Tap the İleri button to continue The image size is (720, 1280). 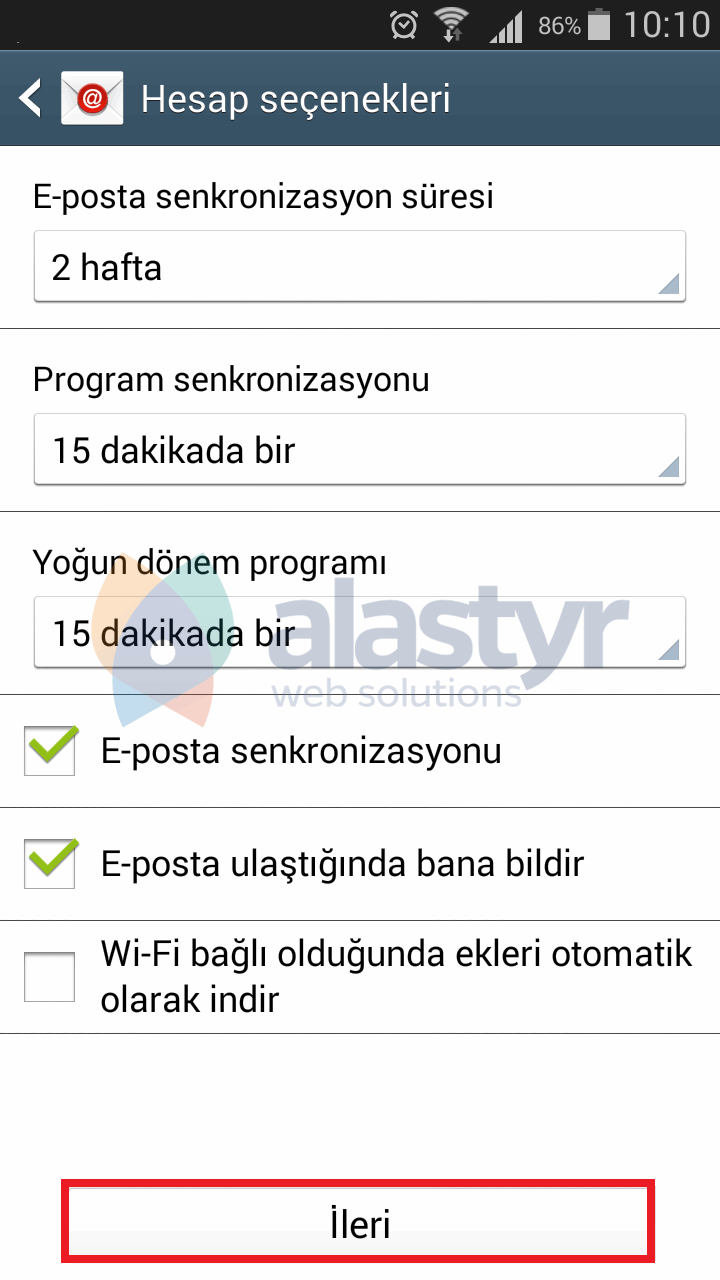click(x=360, y=1222)
